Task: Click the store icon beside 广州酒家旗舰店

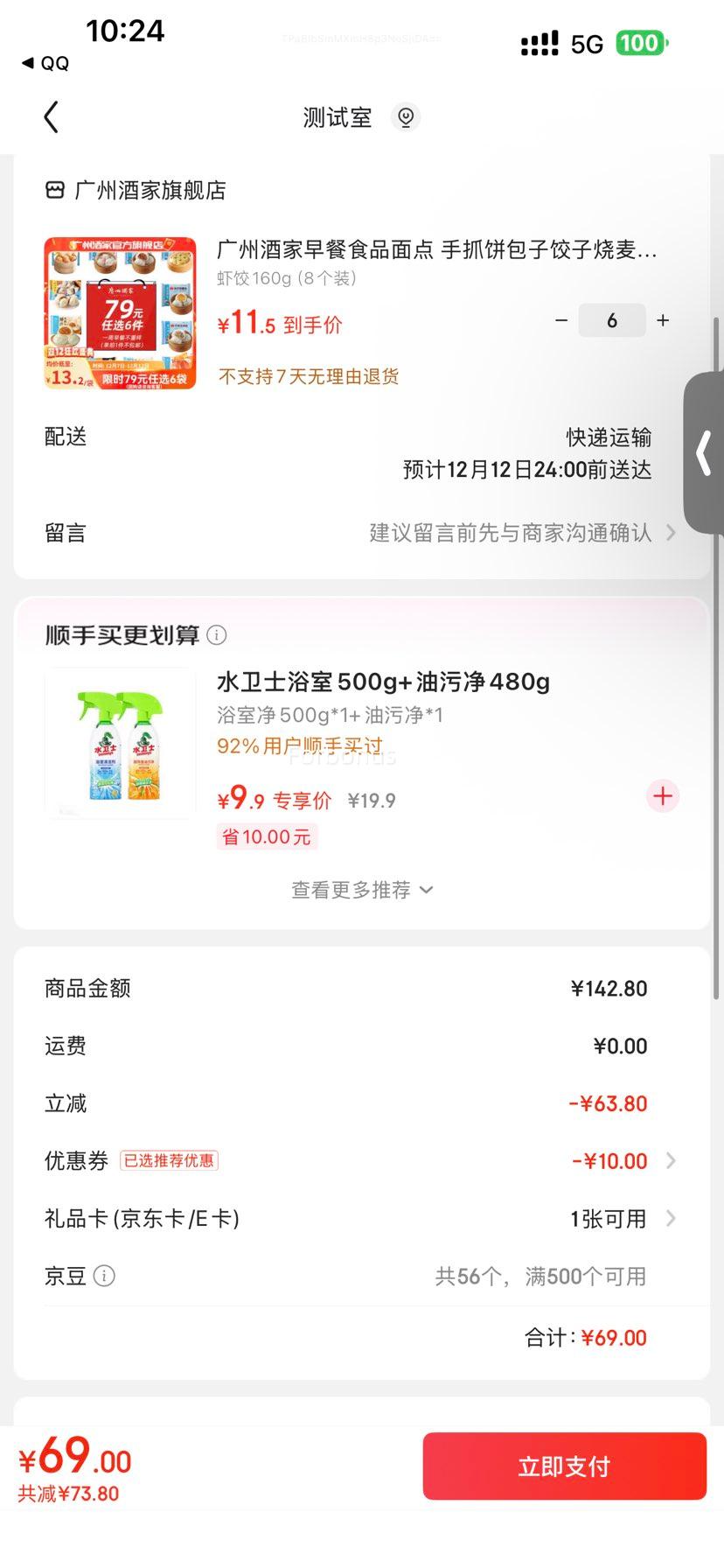Action: (53, 189)
